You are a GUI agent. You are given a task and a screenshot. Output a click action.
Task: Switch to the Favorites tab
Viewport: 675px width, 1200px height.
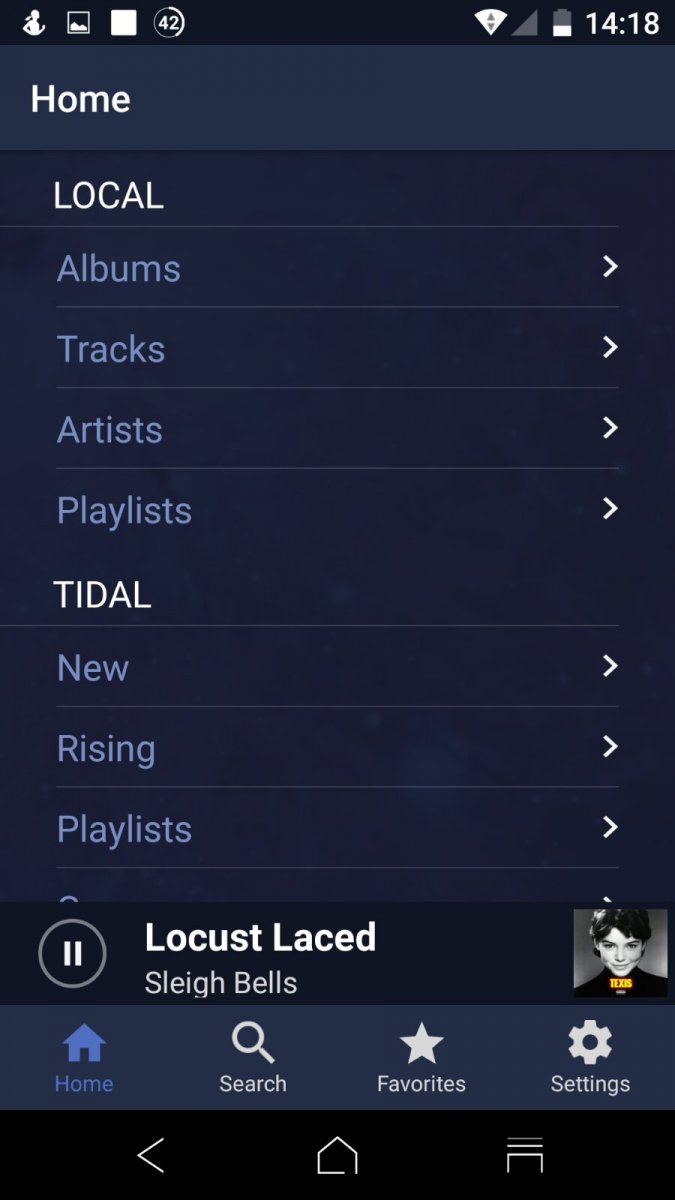pos(421,1058)
